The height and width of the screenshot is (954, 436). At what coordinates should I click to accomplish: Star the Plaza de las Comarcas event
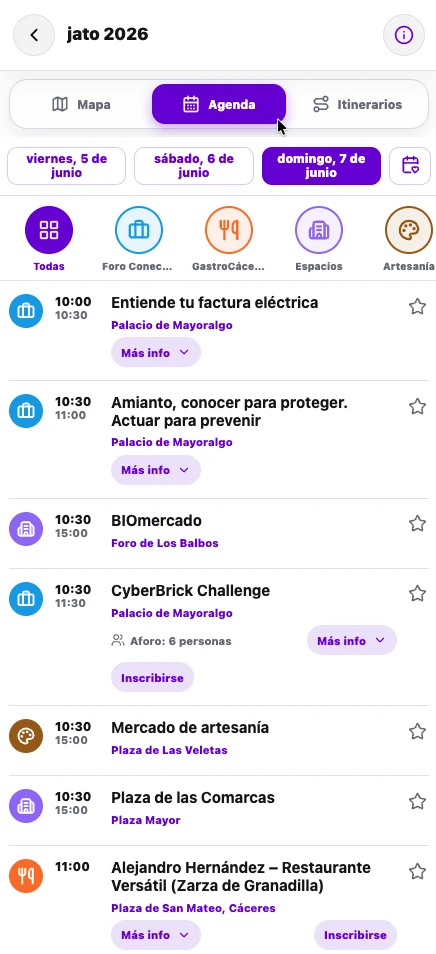pyautogui.click(x=417, y=801)
